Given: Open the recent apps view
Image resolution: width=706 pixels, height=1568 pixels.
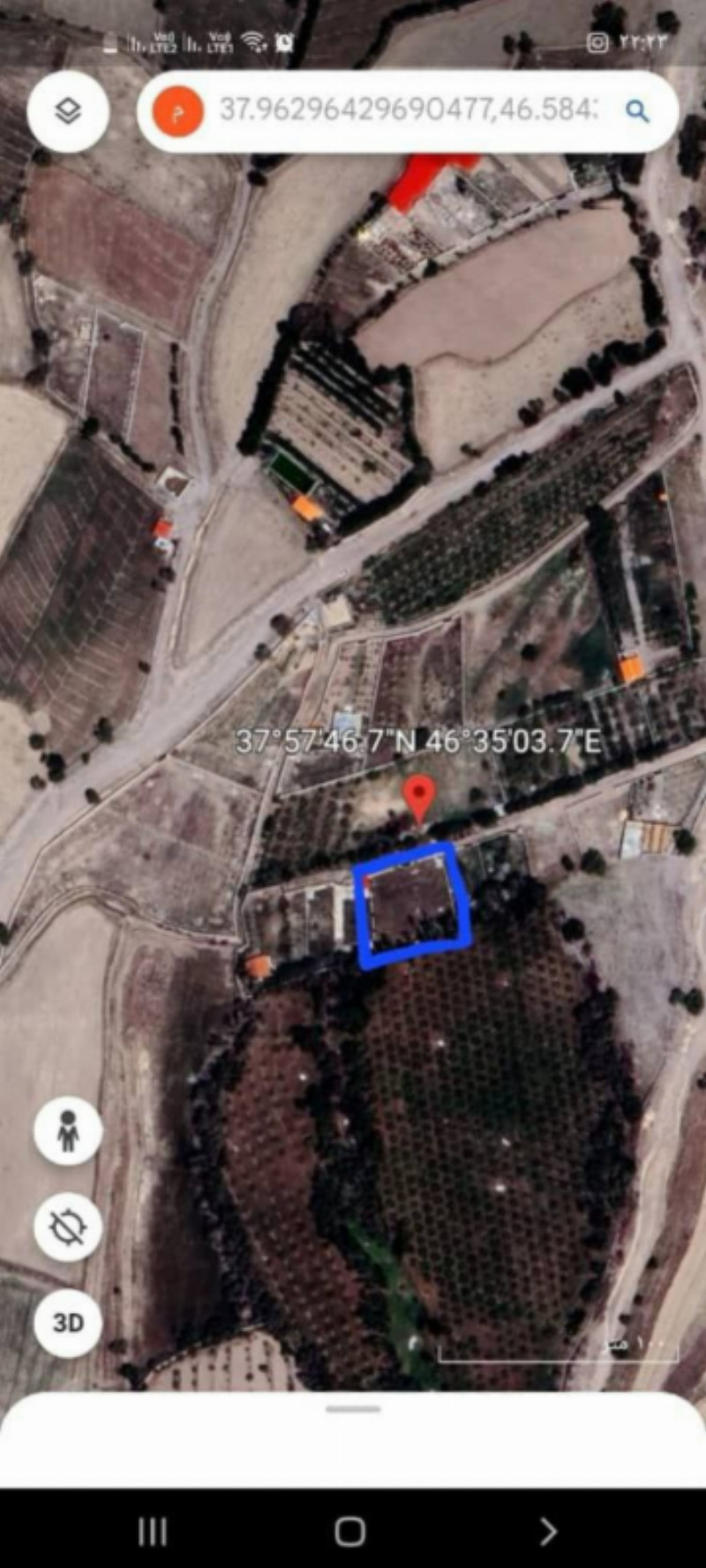Looking at the screenshot, I should coord(153,1531).
